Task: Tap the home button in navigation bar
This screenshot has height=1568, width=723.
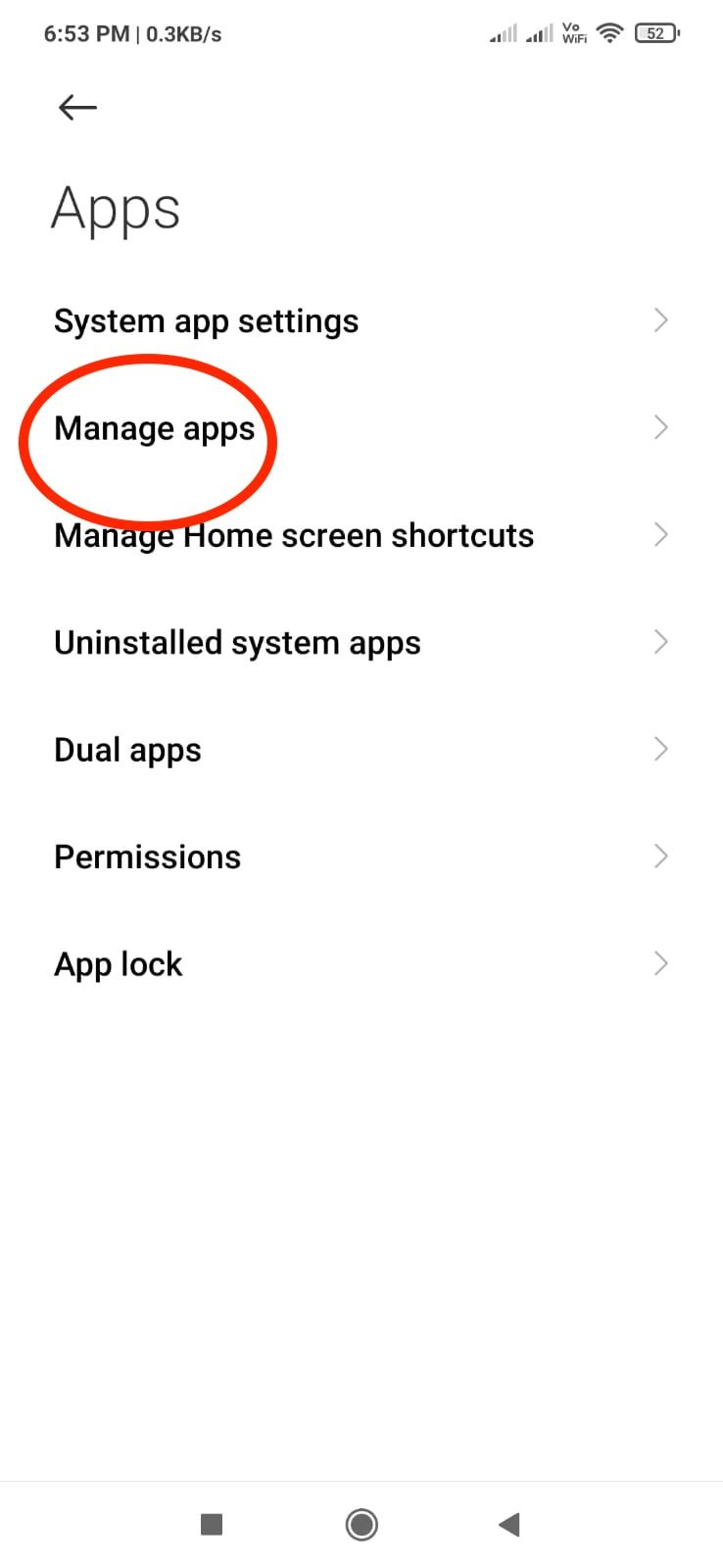Action: (361, 1524)
